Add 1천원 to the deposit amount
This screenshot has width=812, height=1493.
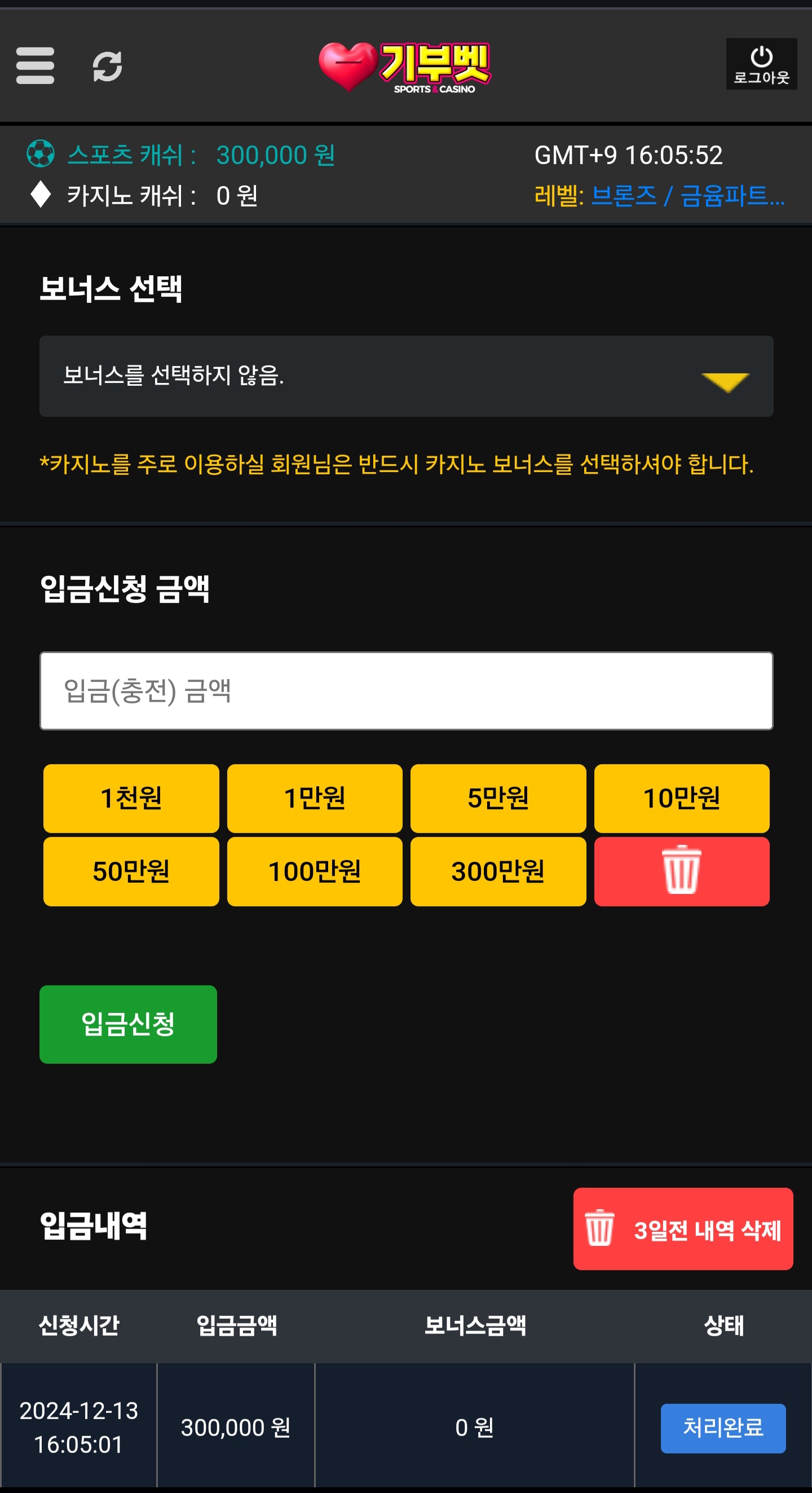pos(131,798)
